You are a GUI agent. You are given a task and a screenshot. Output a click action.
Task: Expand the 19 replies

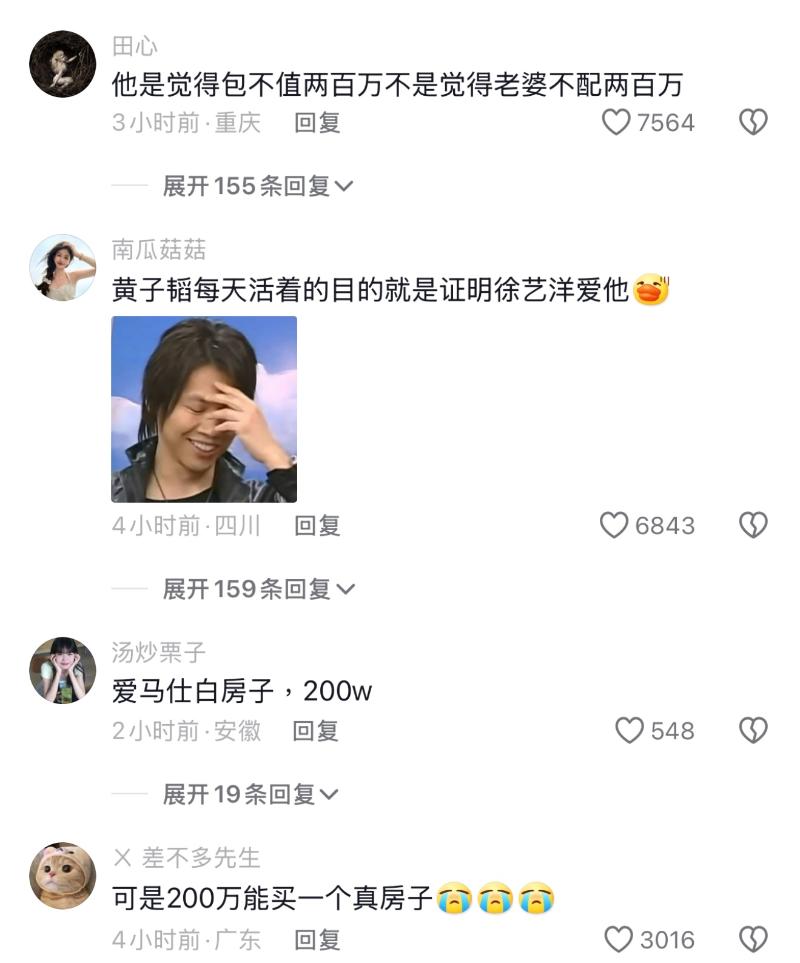[250, 794]
